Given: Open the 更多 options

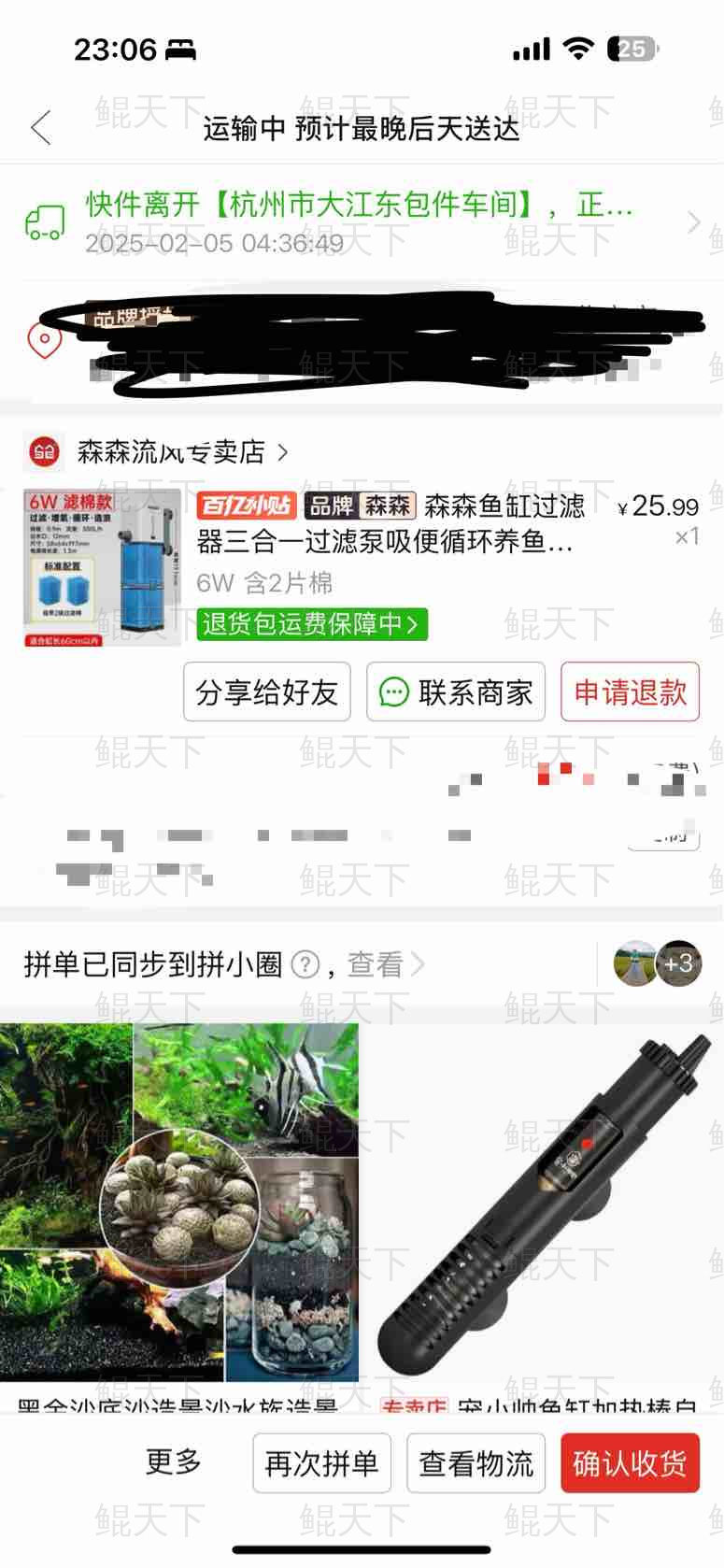Looking at the screenshot, I should click(174, 1462).
